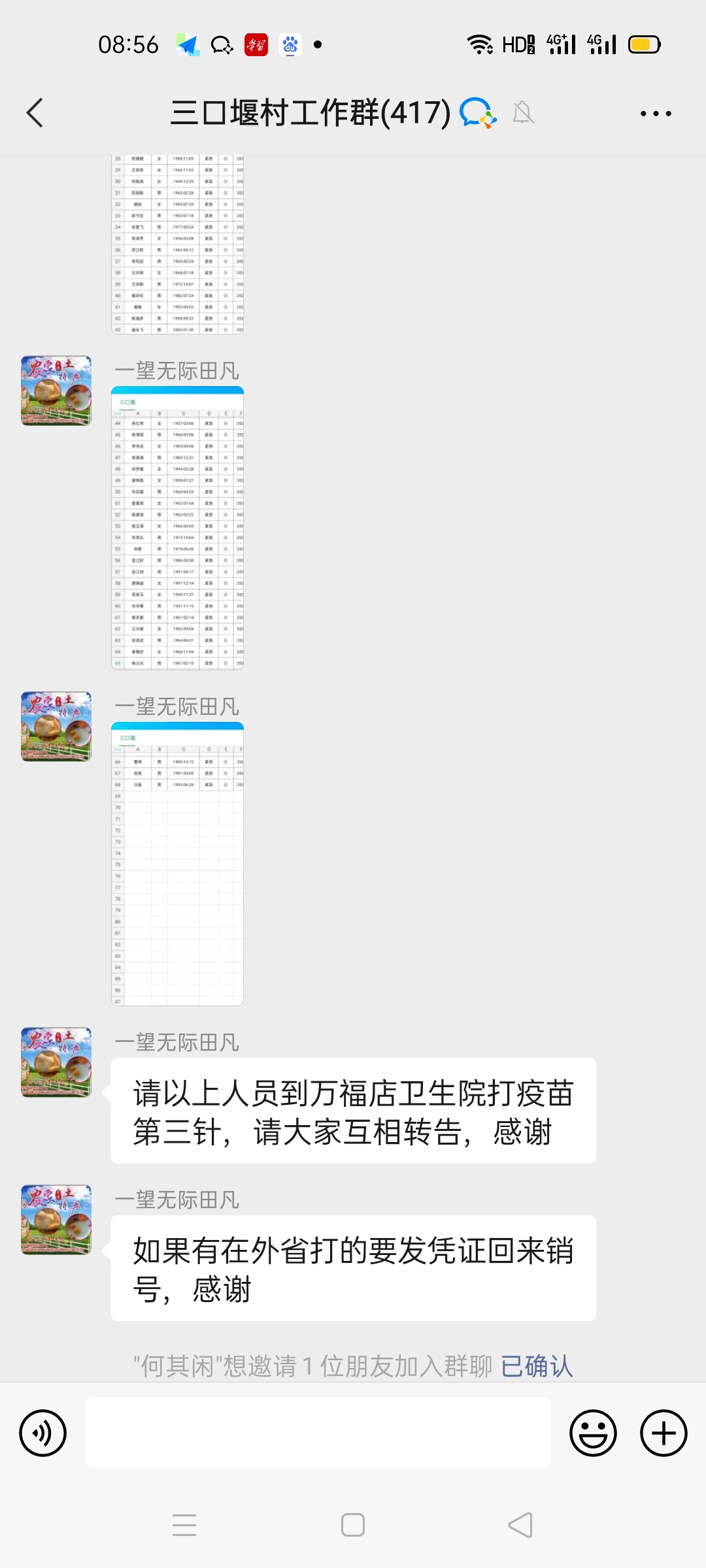Open the spreadsheet image starting at row 44

coord(177,528)
